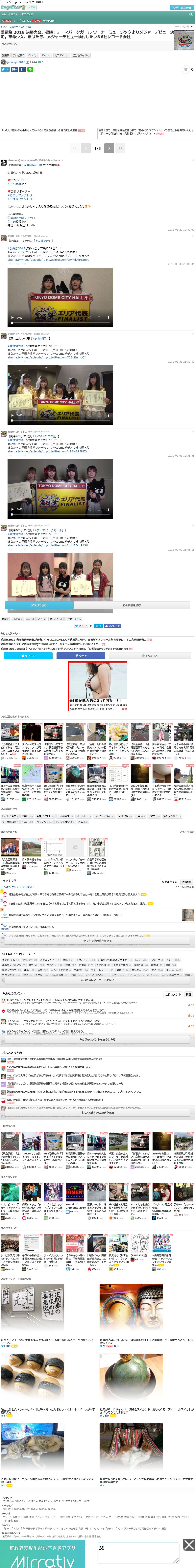Jump to the last page arrow

coord(121,148)
